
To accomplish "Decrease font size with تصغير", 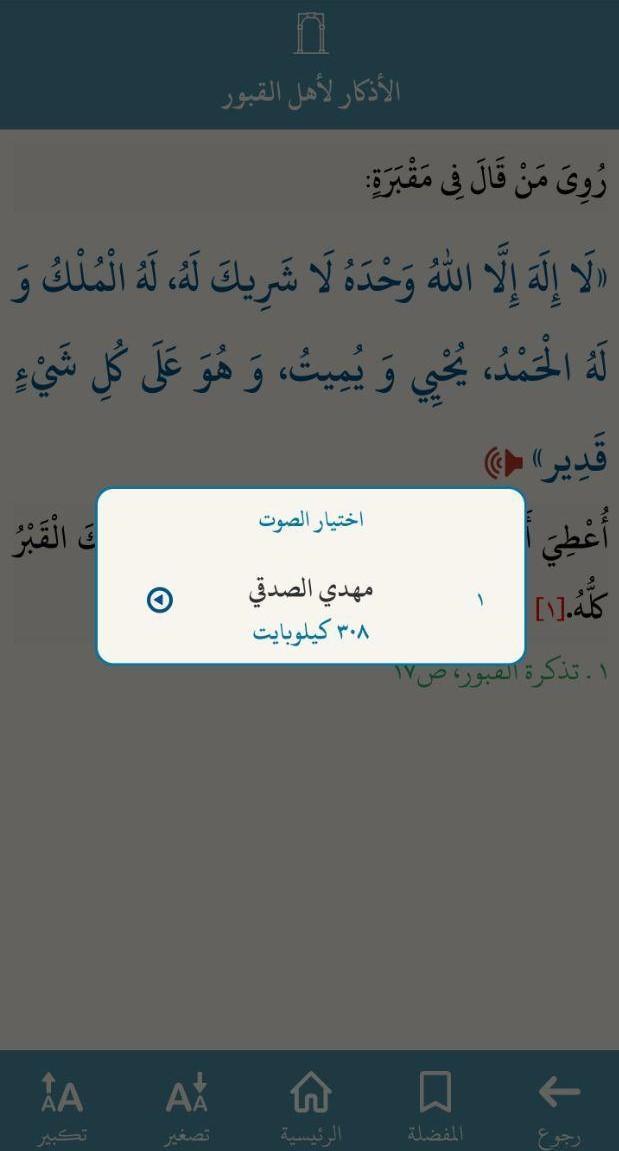I will pos(187,1105).
